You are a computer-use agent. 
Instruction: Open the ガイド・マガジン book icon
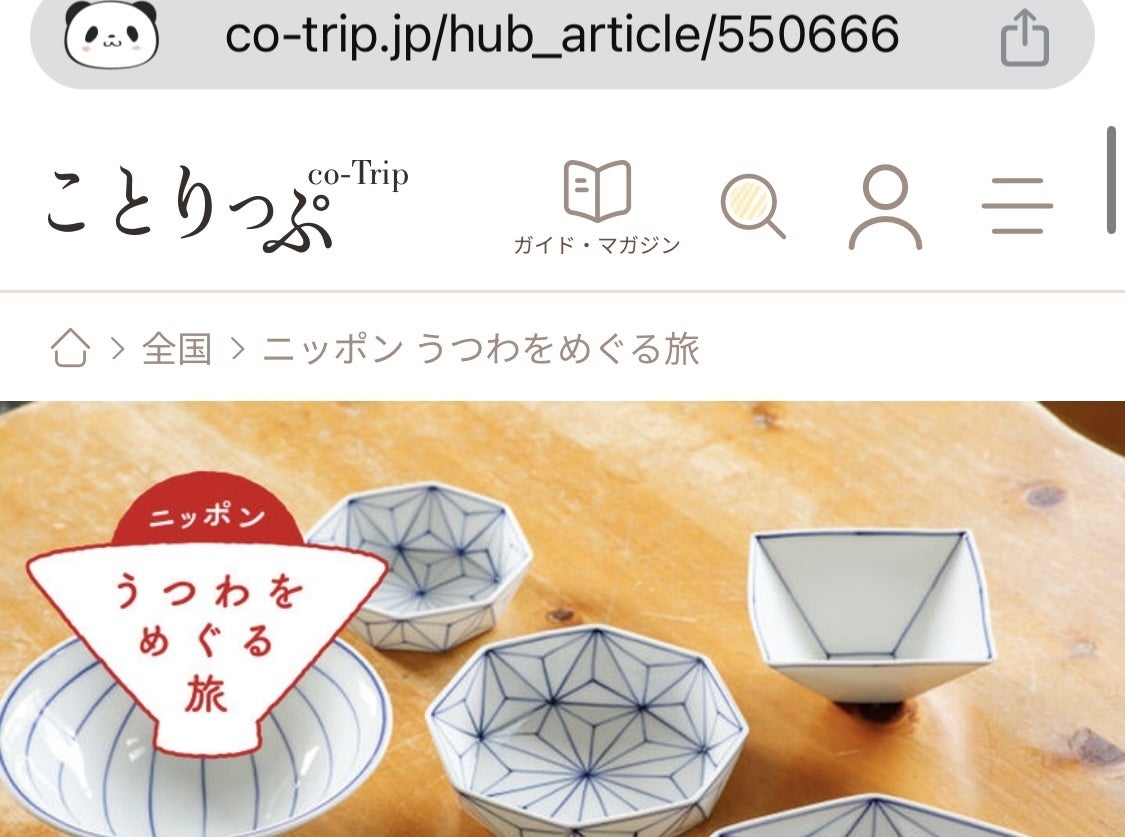(597, 204)
